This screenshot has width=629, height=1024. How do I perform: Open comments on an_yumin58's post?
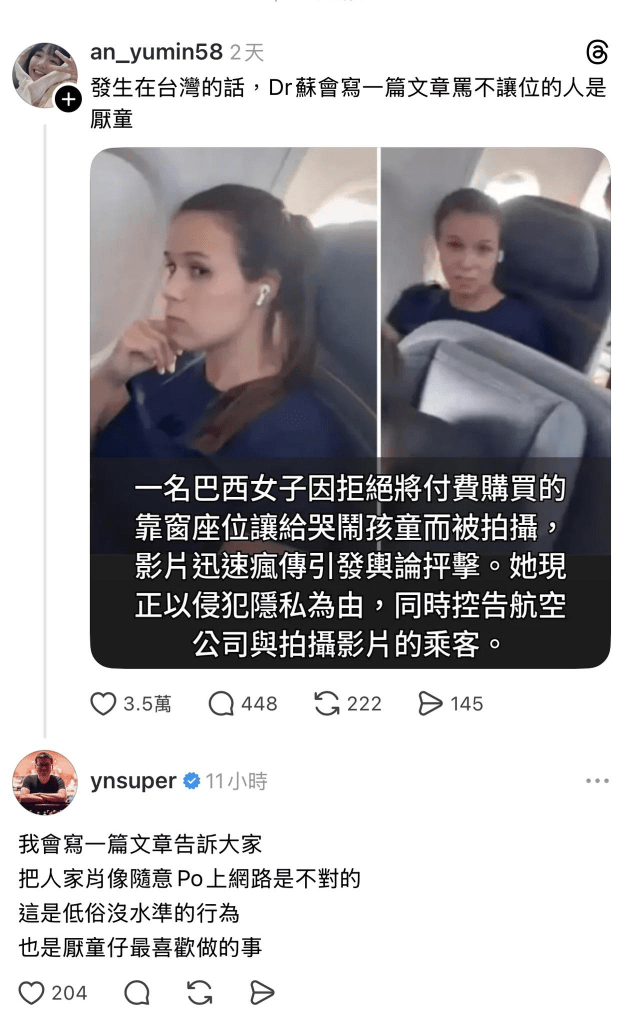point(221,704)
